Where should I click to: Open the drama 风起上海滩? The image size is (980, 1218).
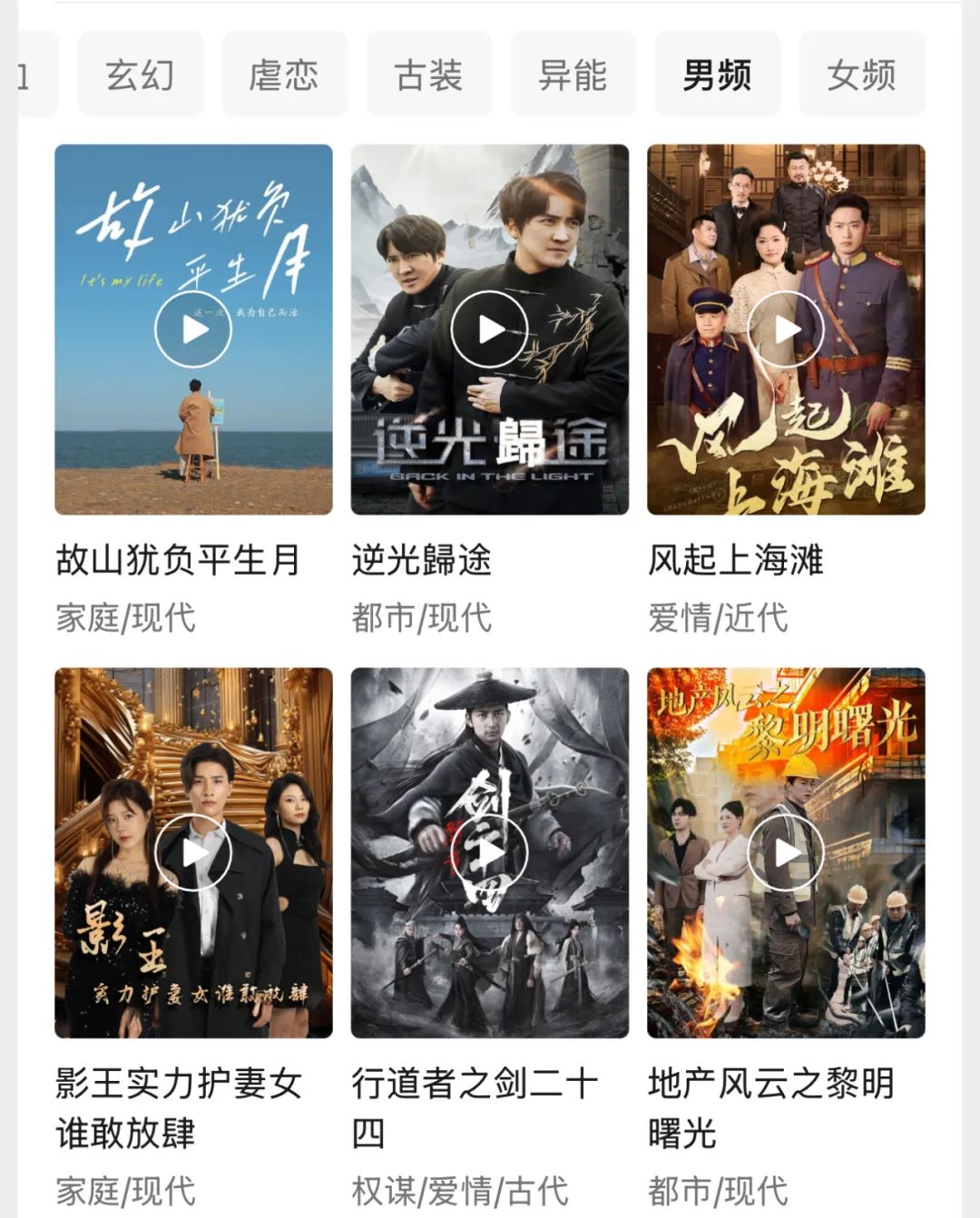(x=786, y=329)
